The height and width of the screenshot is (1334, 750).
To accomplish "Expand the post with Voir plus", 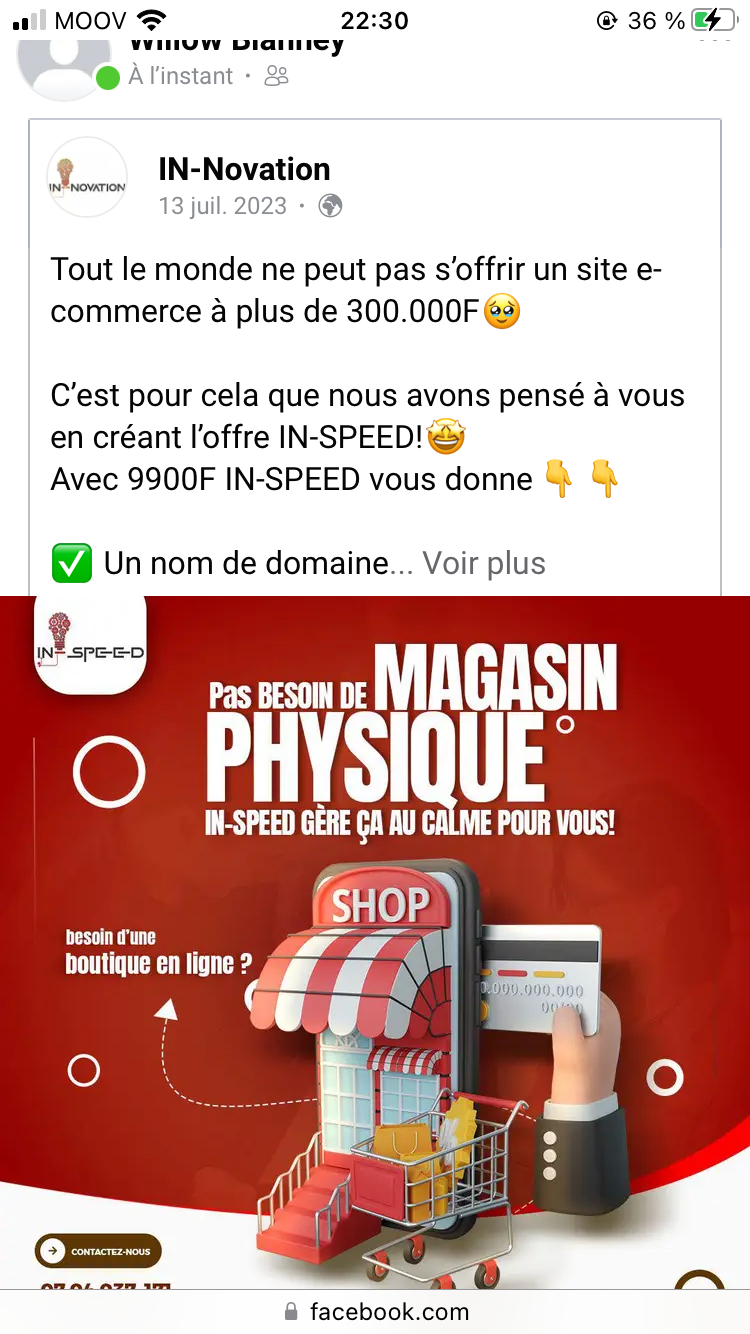I will pos(484,564).
